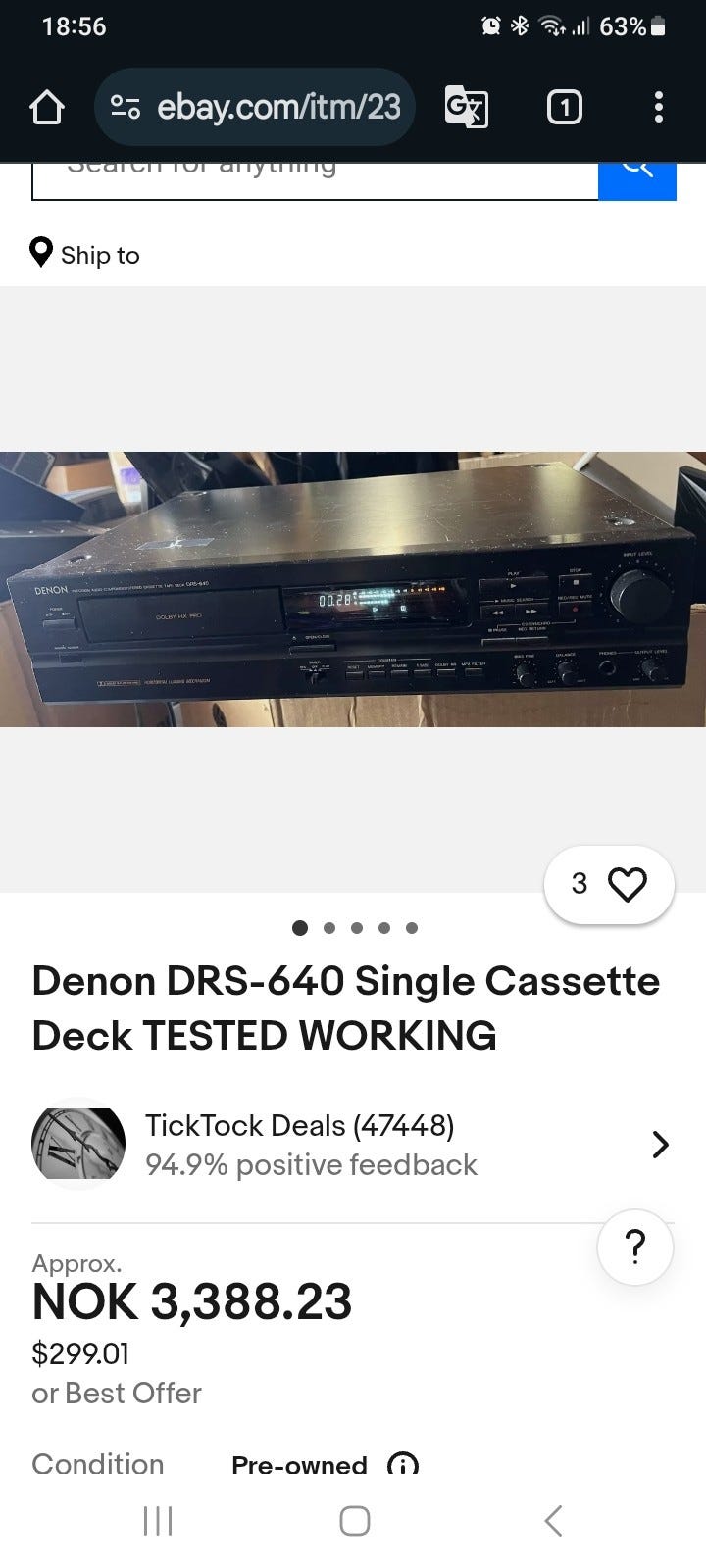Open the browser tab switcher

564,107
